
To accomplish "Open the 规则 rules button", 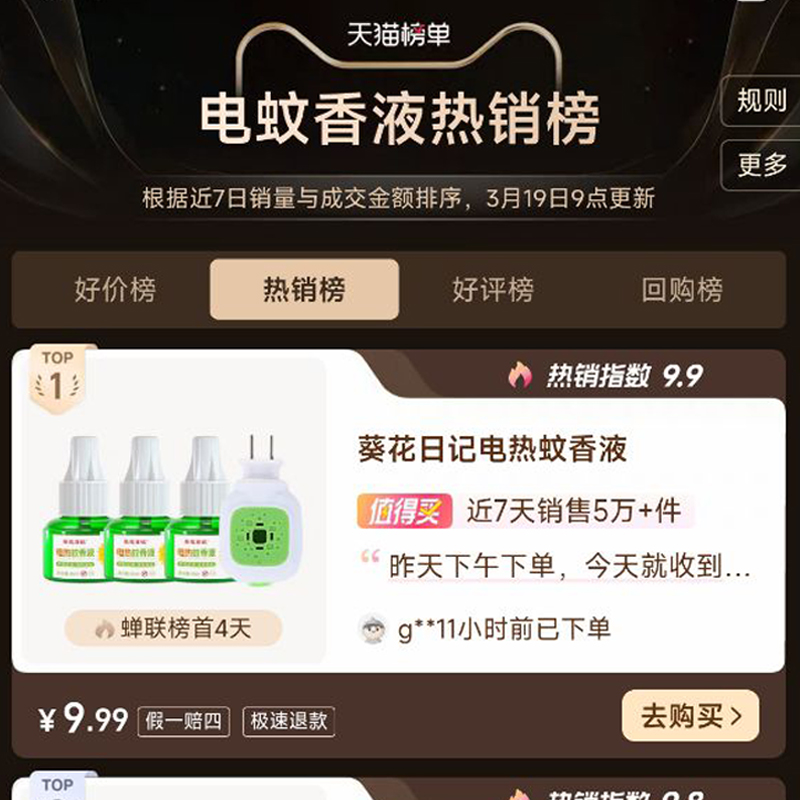I will (x=760, y=101).
